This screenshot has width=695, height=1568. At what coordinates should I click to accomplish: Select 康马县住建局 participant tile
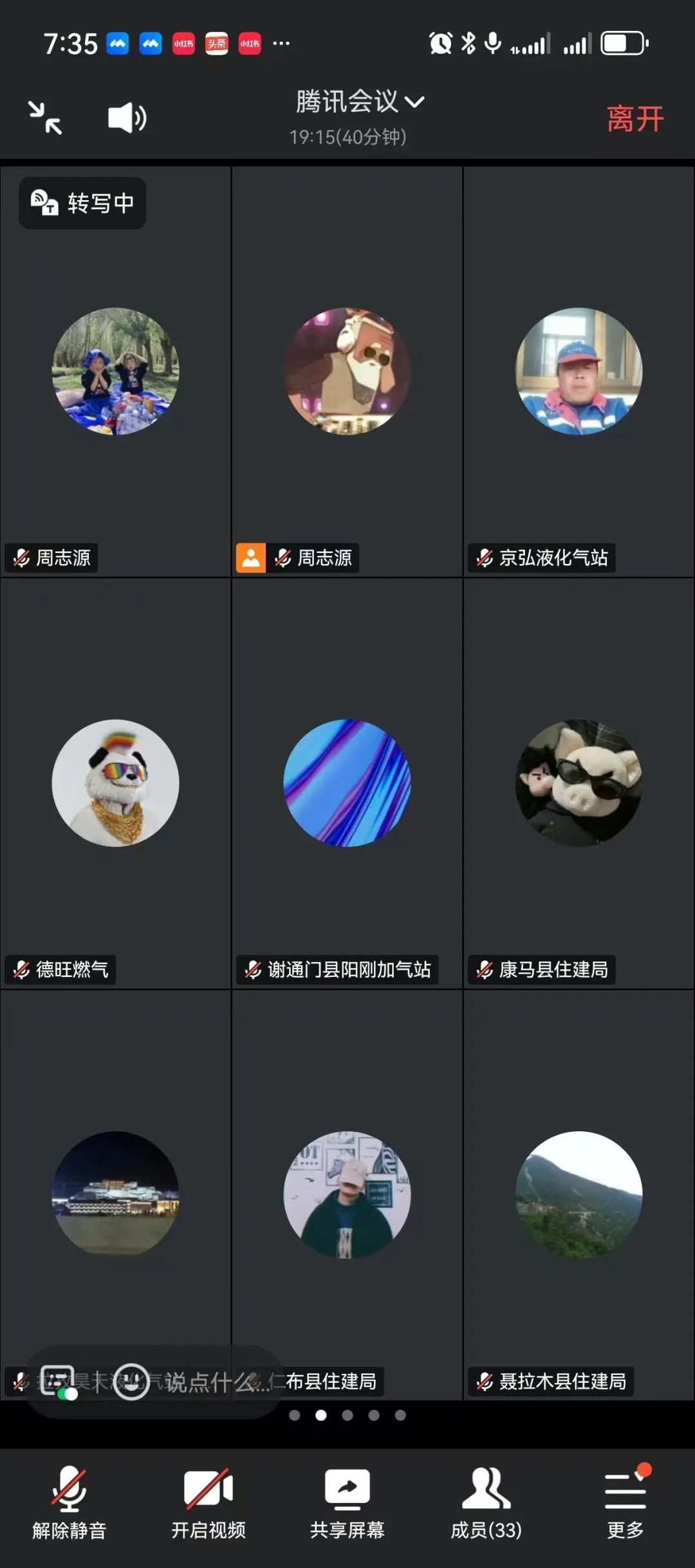pyautogui.click(x=579, y=783)
